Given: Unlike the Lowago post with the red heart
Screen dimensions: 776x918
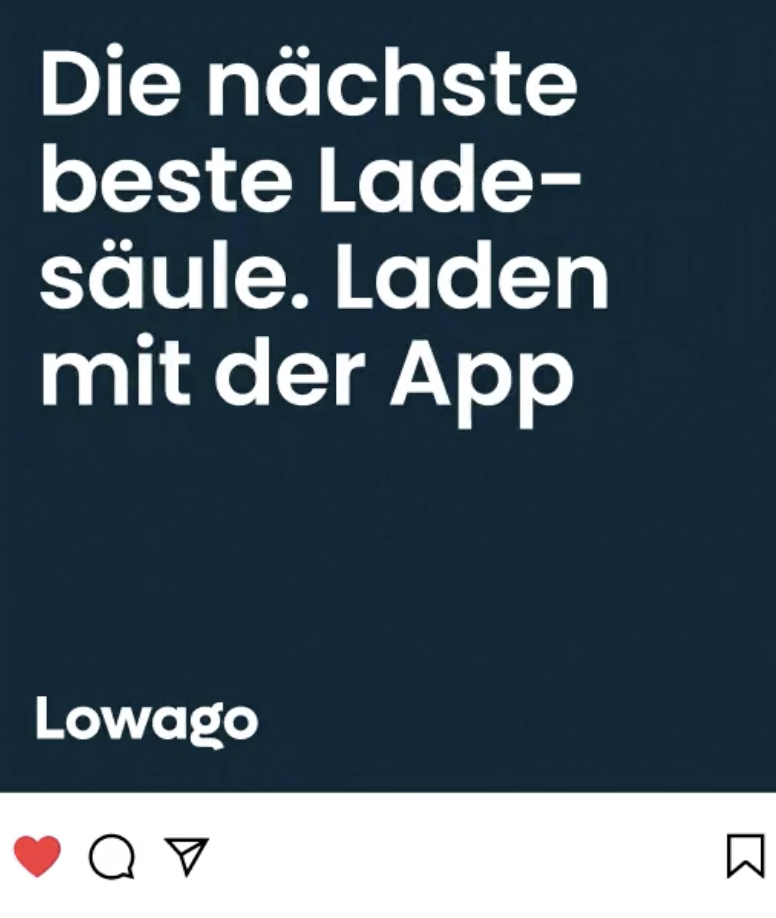Looking at the screenshot, I should 37,856.
